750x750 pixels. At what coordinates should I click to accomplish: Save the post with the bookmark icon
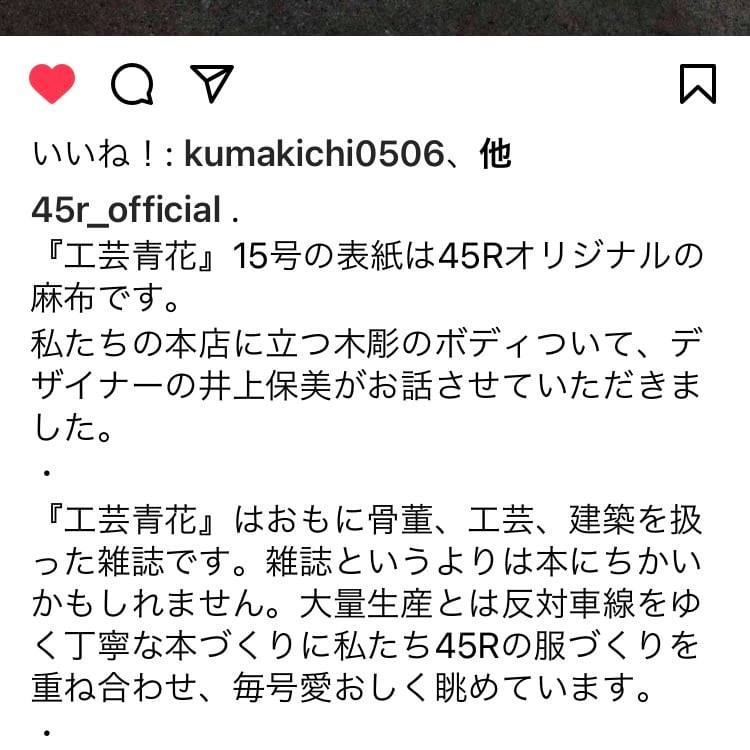(x=697, y=84)
